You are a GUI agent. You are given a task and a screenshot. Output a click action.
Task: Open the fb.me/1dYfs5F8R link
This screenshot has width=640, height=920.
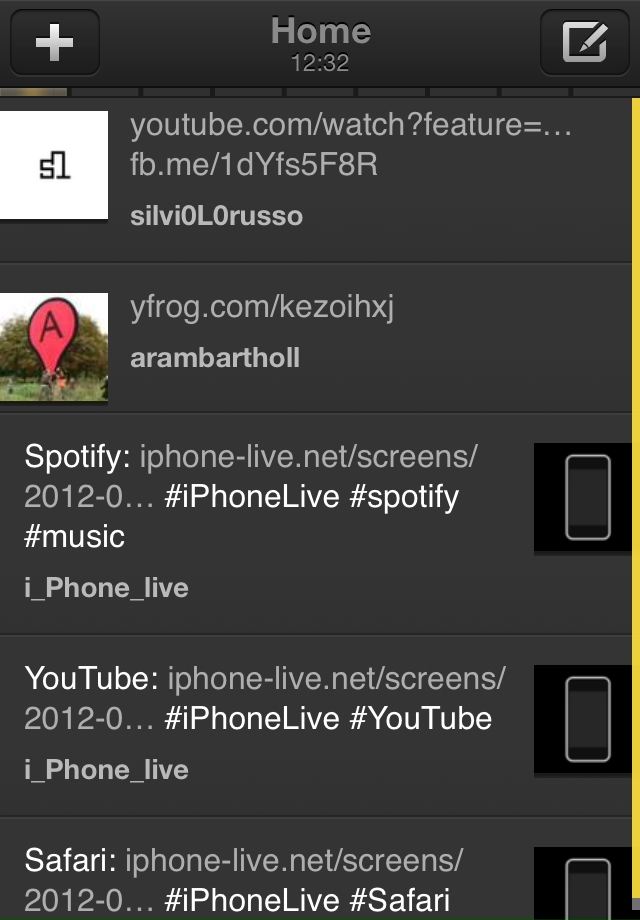pos(254,165)
